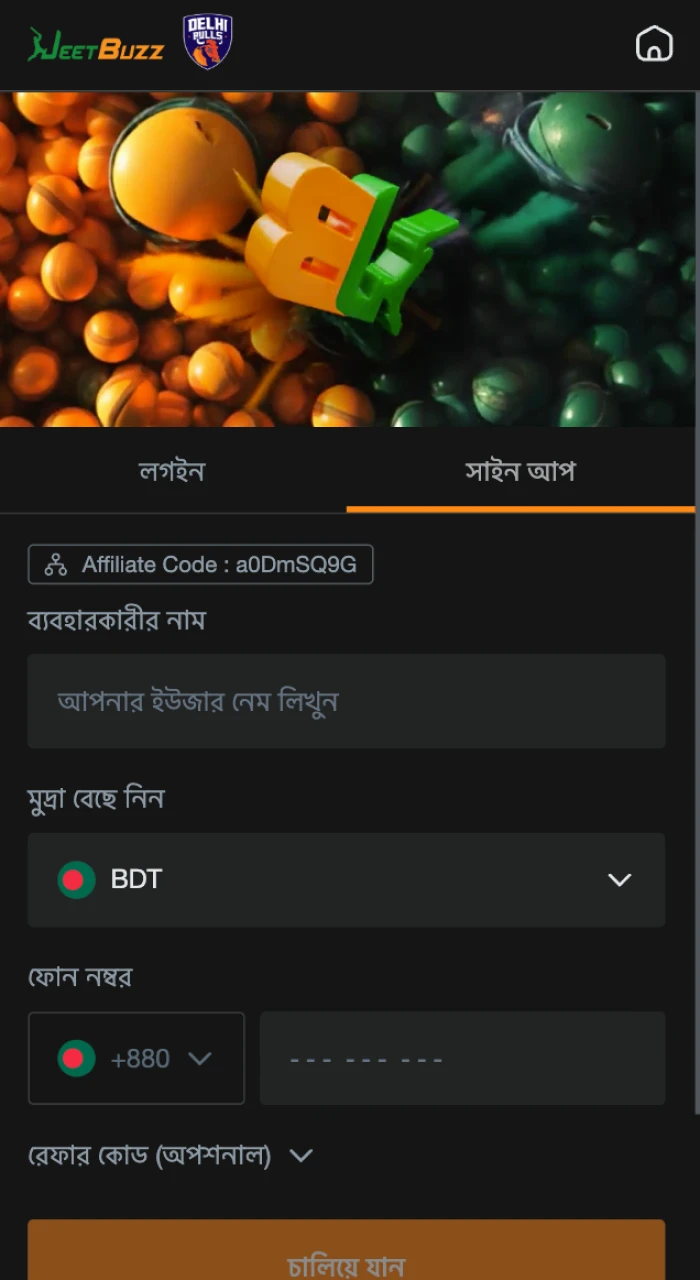Switch to the লগইন tab
This screenshot has height=1280, width=700.
pos(172,471)
